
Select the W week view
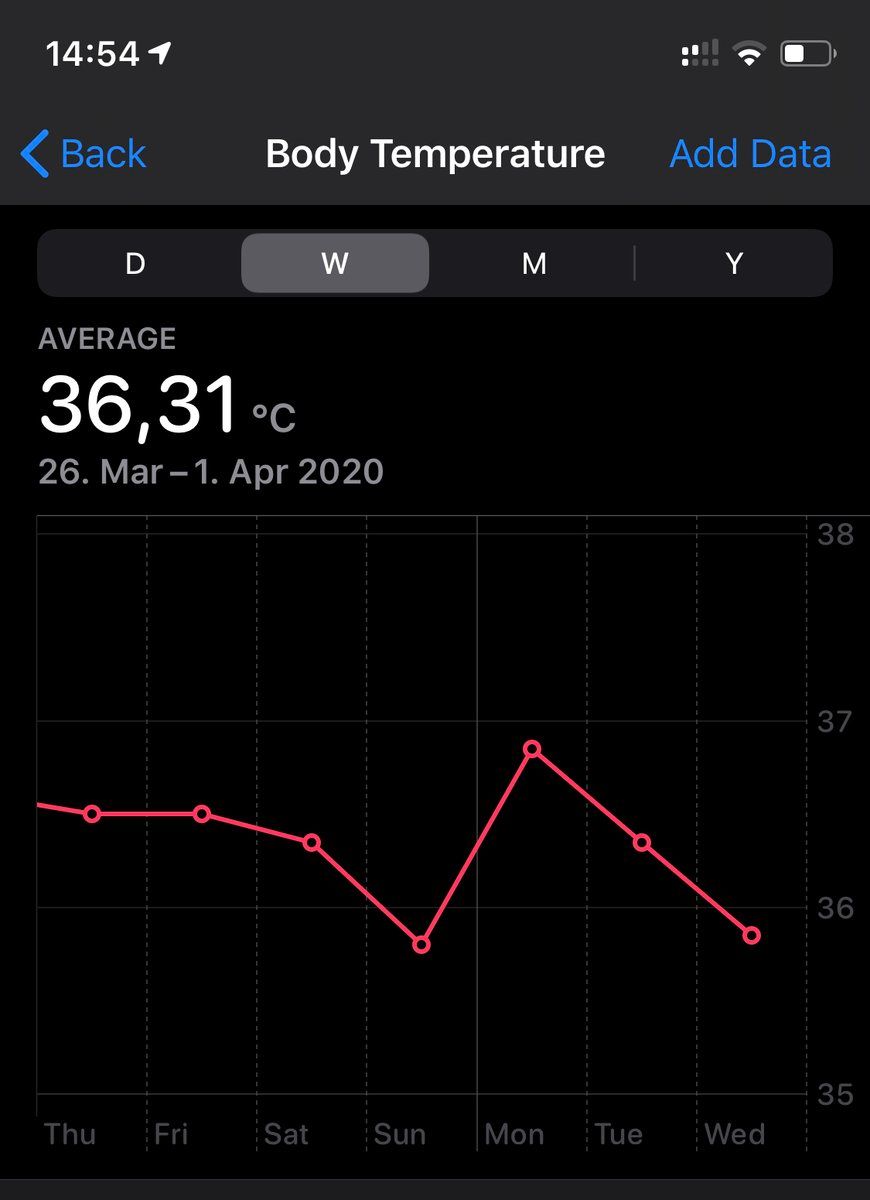point(335,264)
